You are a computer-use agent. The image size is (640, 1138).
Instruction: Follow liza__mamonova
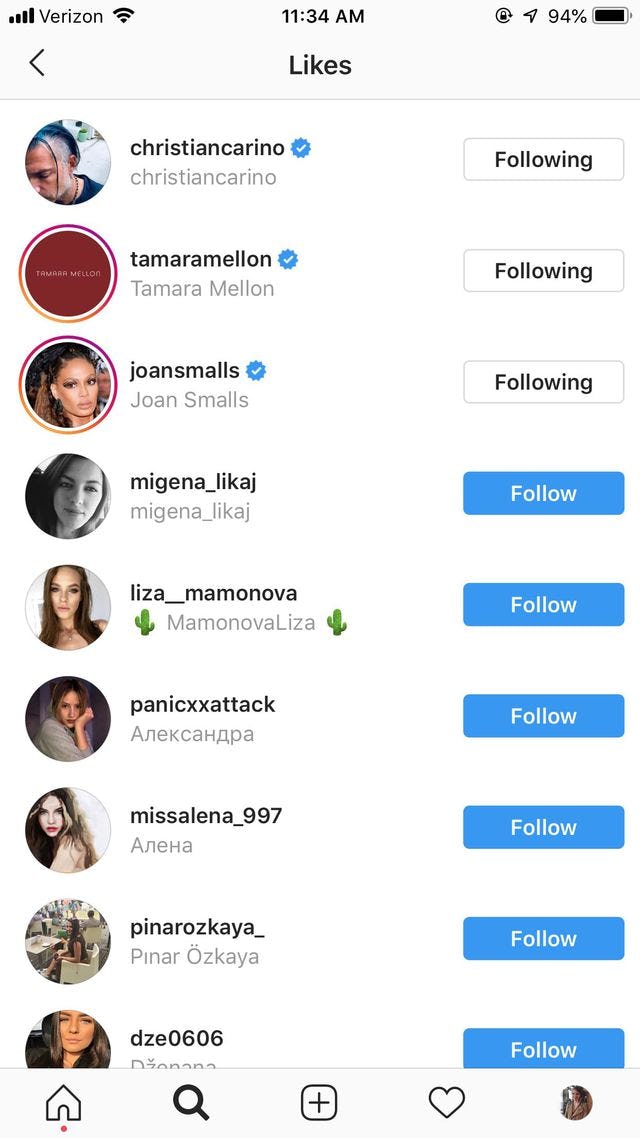click(x=543, y=605)
